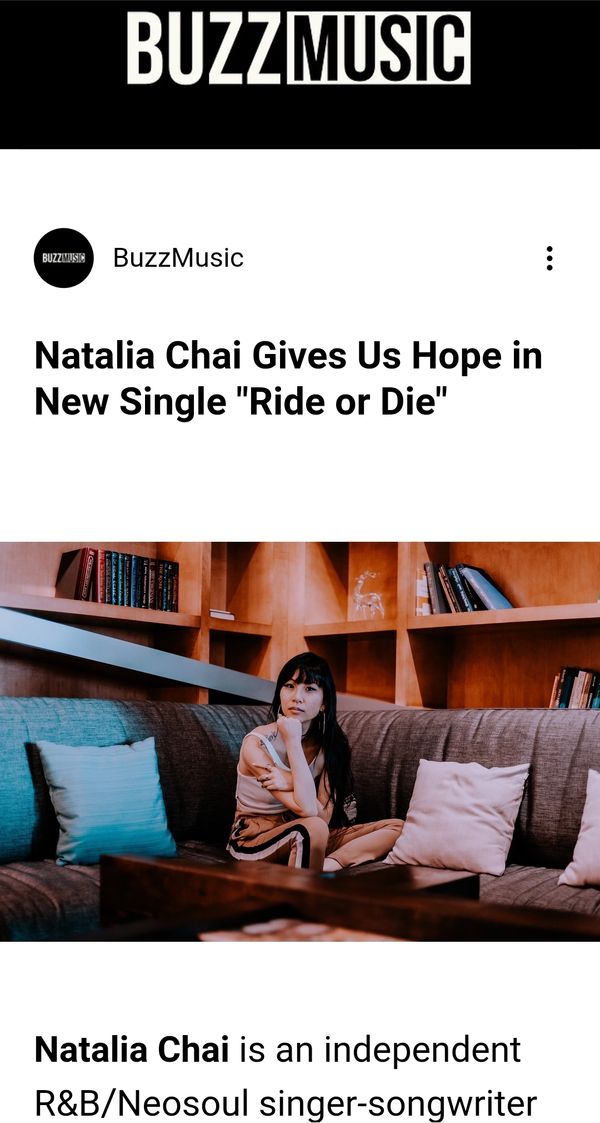Screen dimensions: 600x1123
Task: Open the BuzzMusic author profile
Action: point(177,258)
